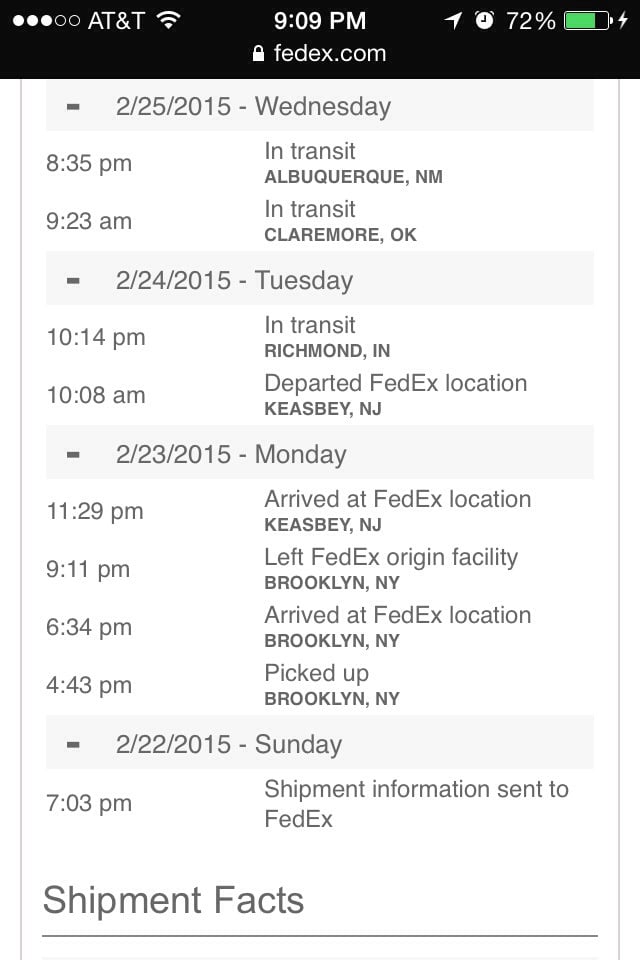Image resolution: width=640 pixels, height=960 pixels.
Task: Tap the fedex.com address bar
Action: pyautogui.click(x=320, y=54)
